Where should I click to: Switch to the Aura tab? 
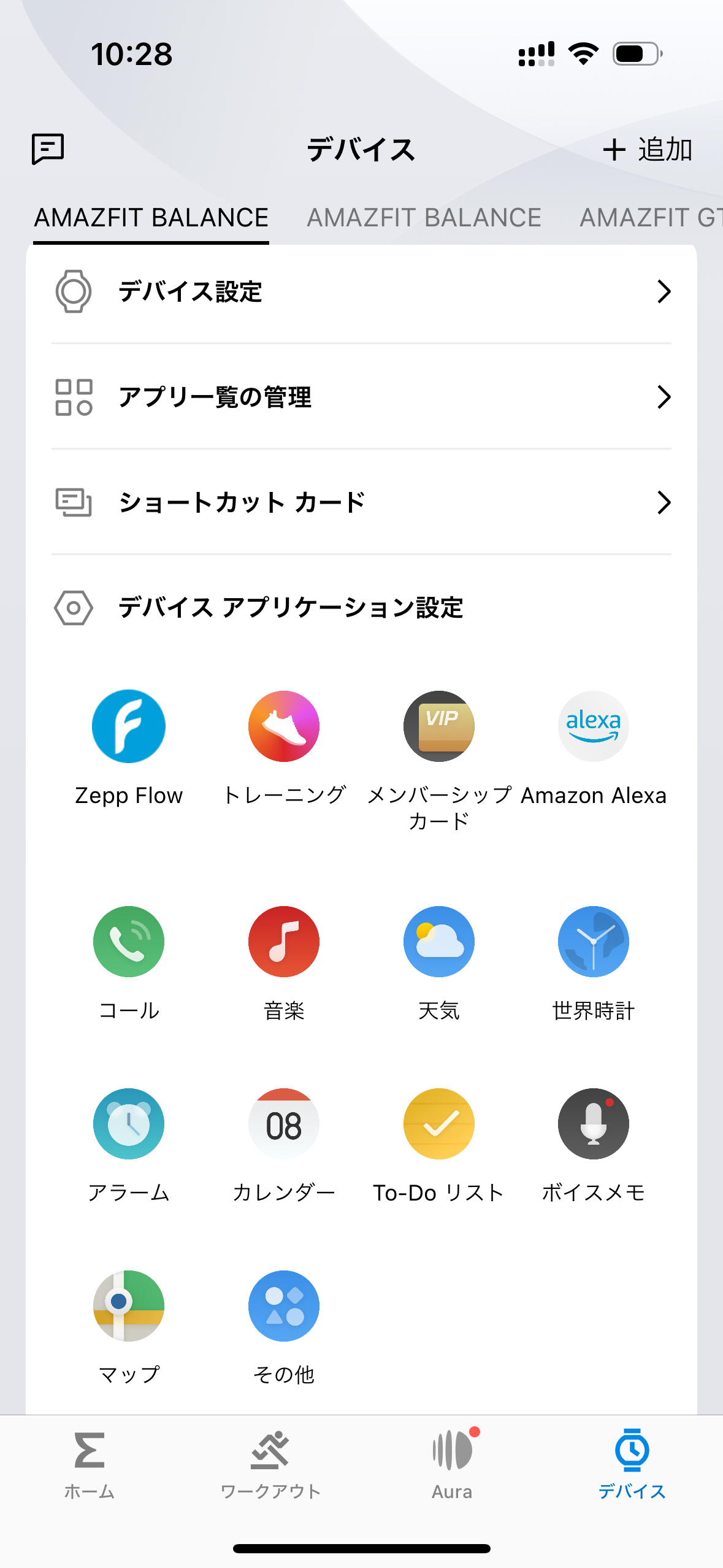click(452, 1463)
